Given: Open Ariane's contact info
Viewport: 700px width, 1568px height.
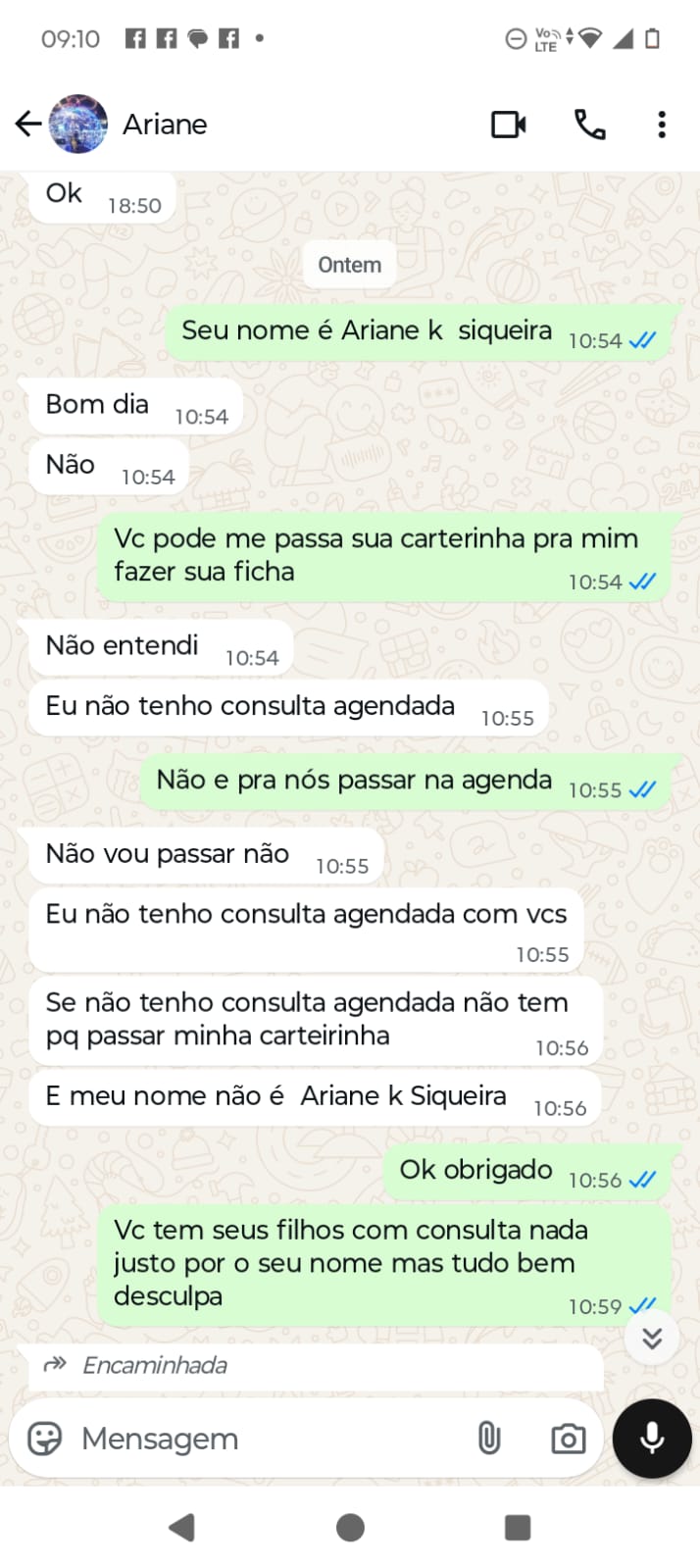Looking at the screenshot, I should [165, 125].
